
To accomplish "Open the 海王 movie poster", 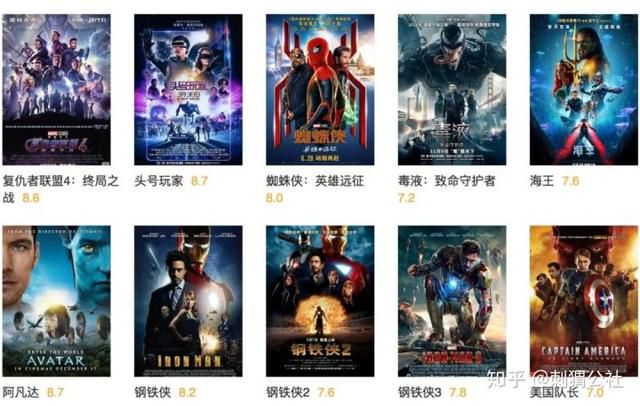I will tap(583, 90).
